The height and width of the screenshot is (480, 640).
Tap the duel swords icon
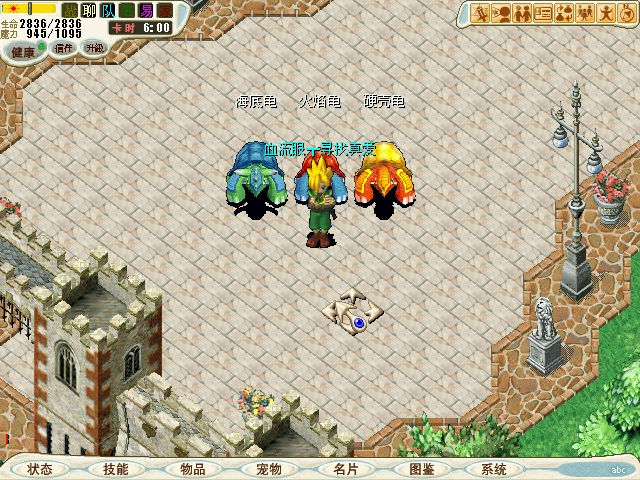pos(480,13)
